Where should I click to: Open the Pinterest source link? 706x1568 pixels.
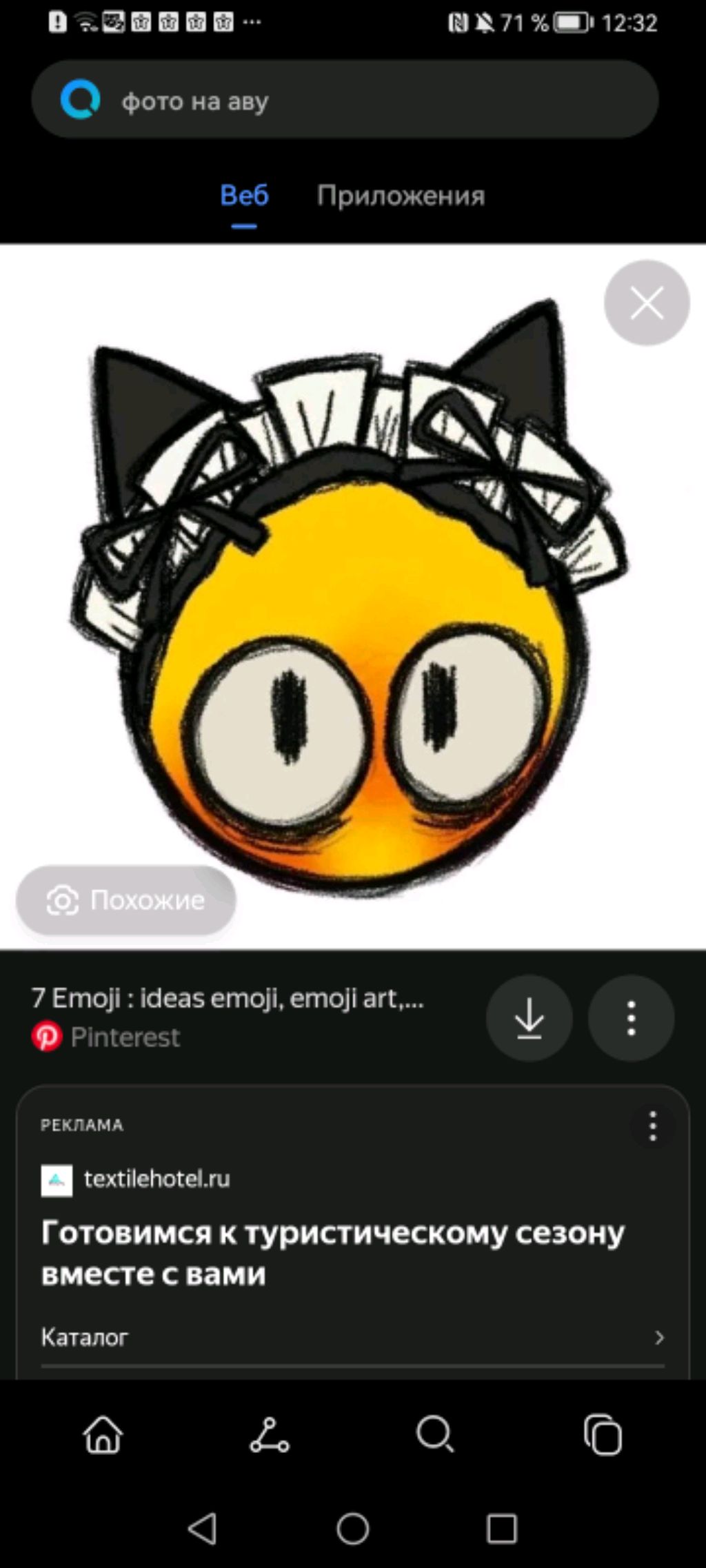124,1037
